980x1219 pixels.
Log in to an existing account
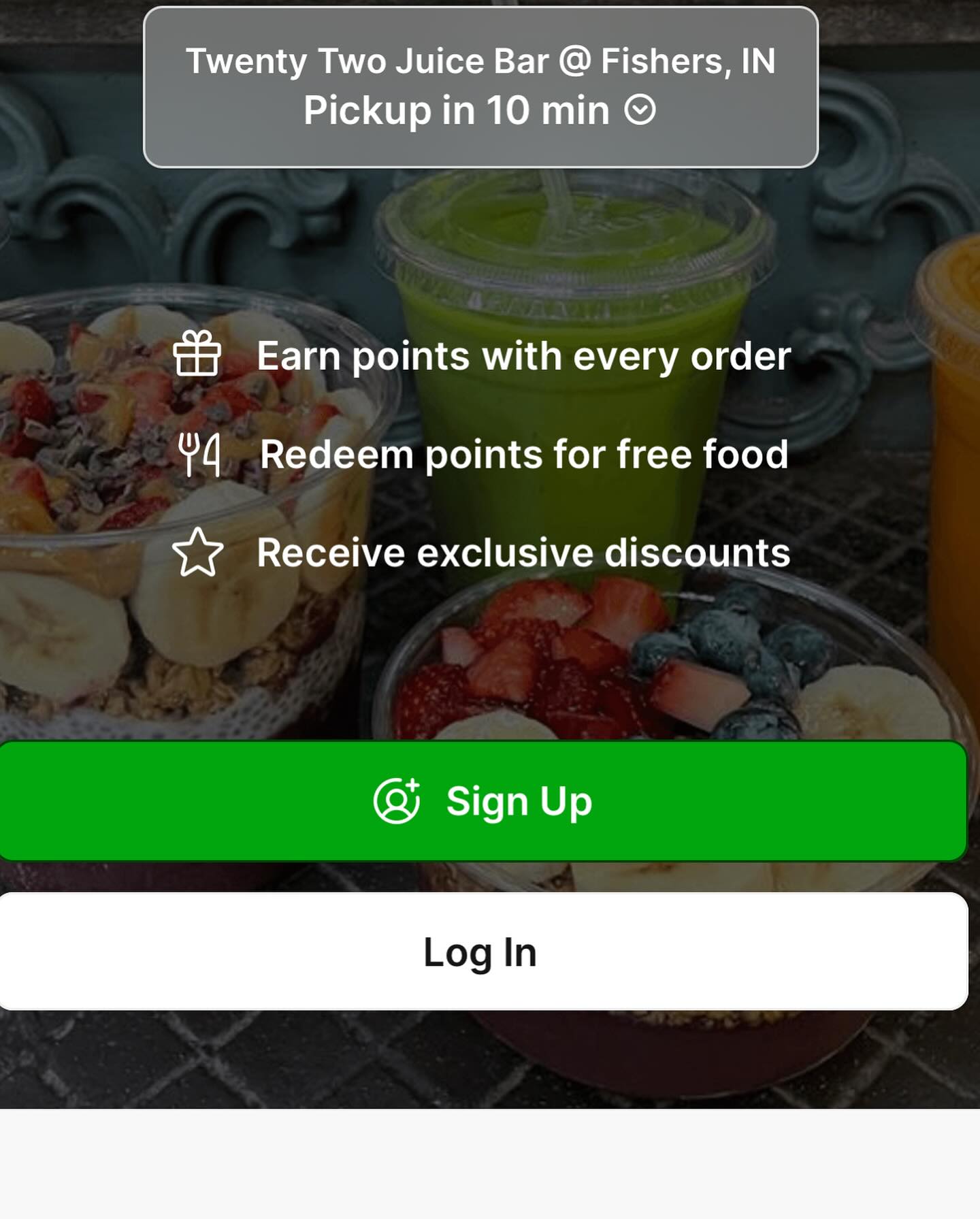482,952
